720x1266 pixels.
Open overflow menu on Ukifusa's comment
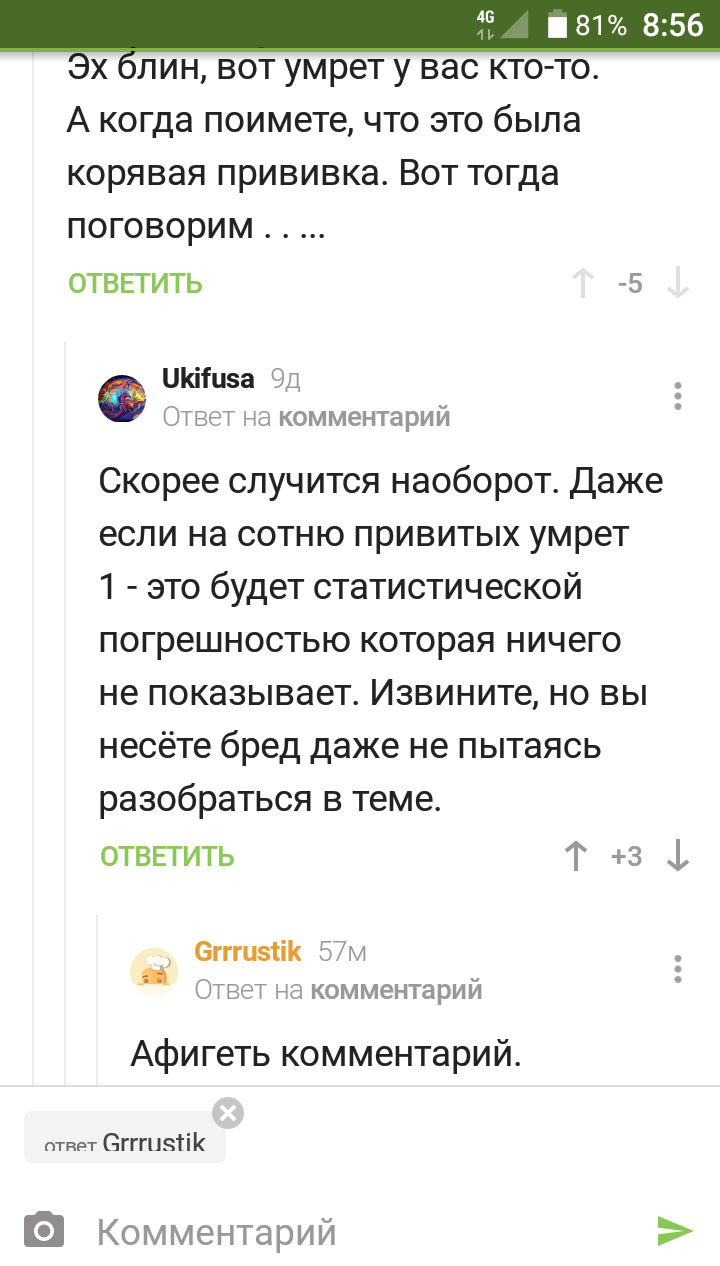pyautogui.click(x=678, y=397)
